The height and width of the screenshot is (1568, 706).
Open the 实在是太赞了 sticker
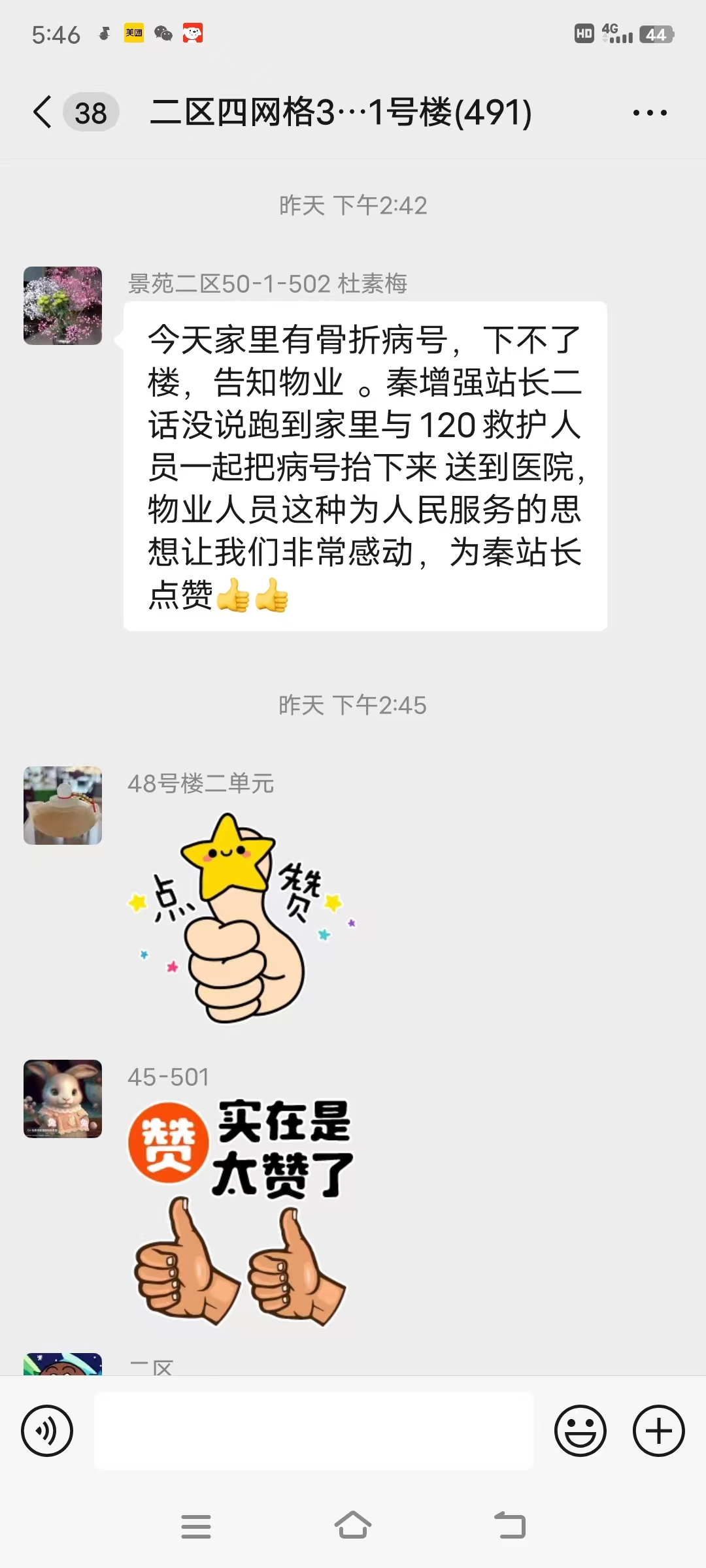242,1212
